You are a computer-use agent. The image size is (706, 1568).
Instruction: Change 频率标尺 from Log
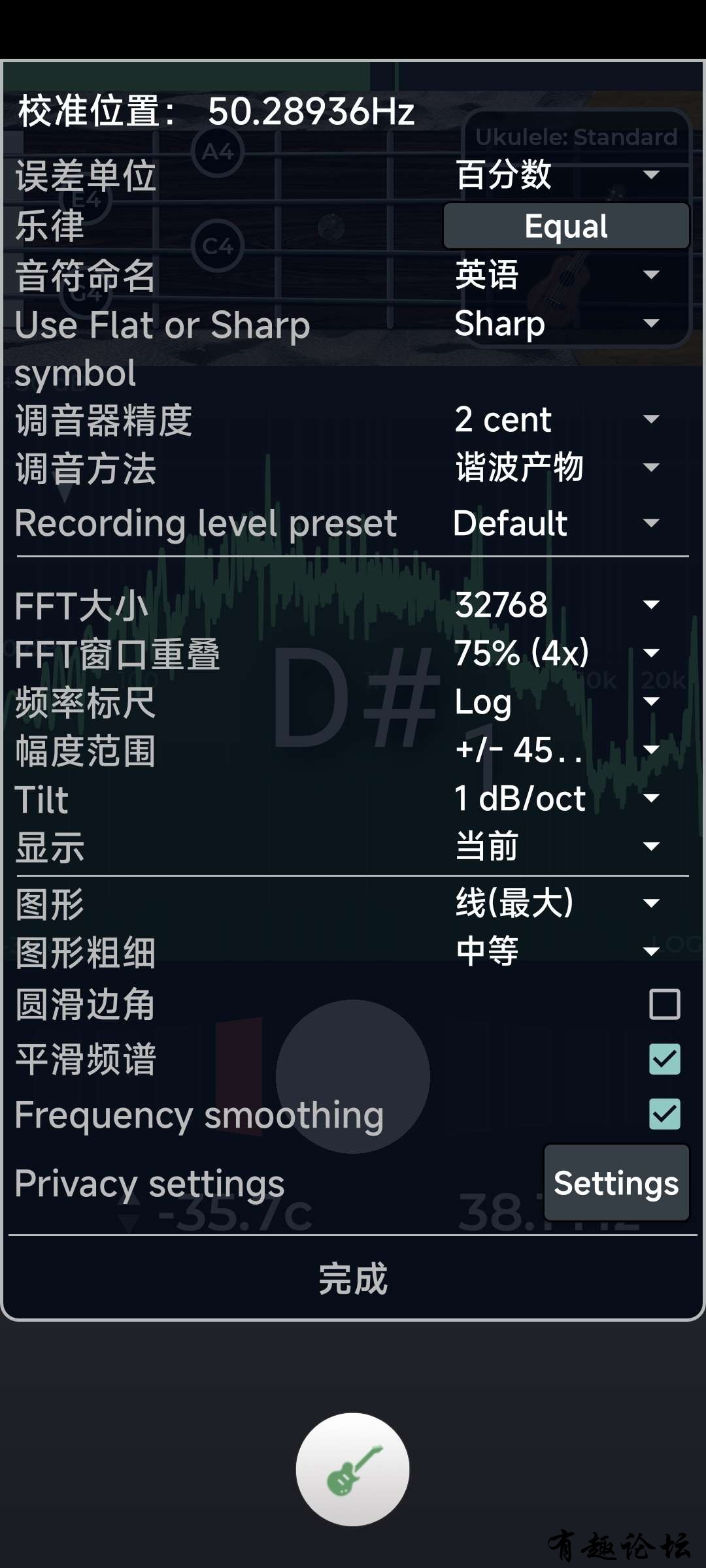click(x=559, y=702)
